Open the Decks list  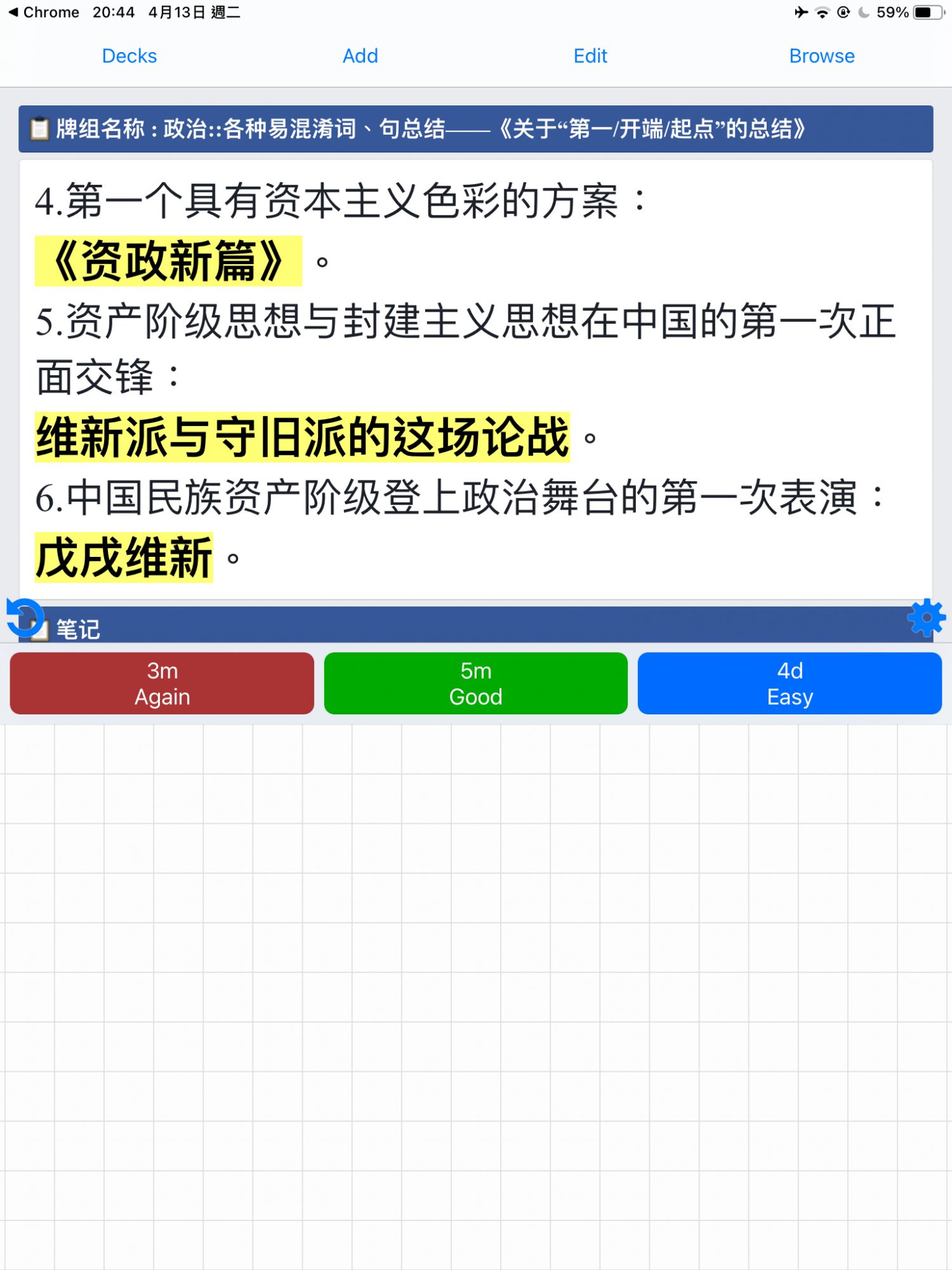pos(129,56)
